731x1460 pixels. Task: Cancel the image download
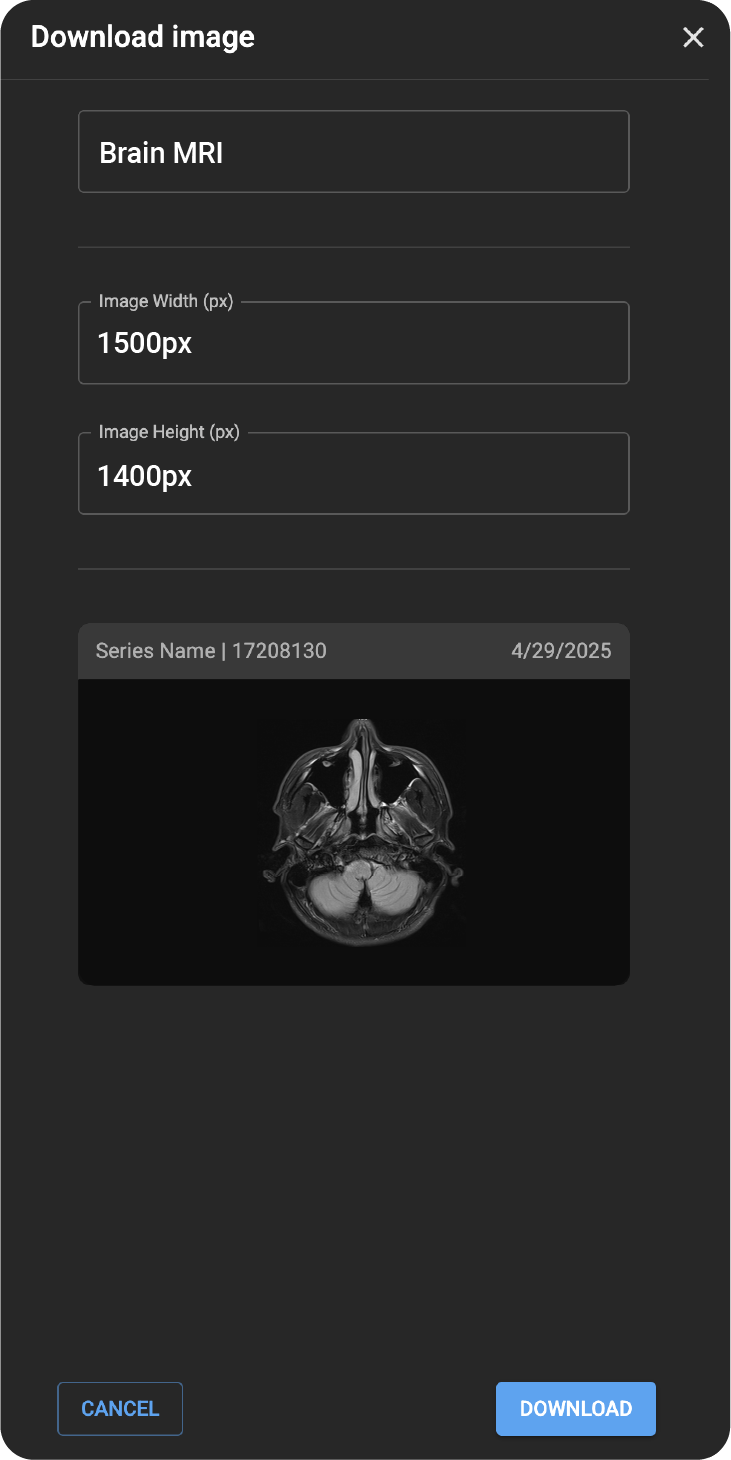(120, 1408)
